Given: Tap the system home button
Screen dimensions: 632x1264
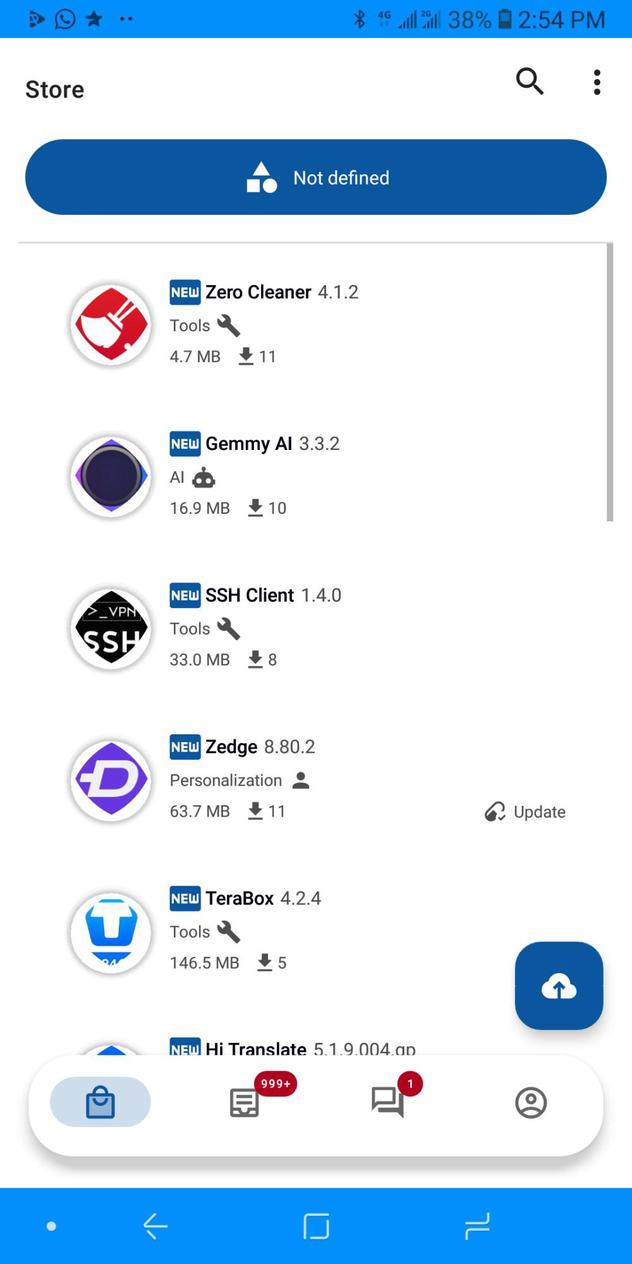Looking at the screenshot, I should tap(316, 1226).
